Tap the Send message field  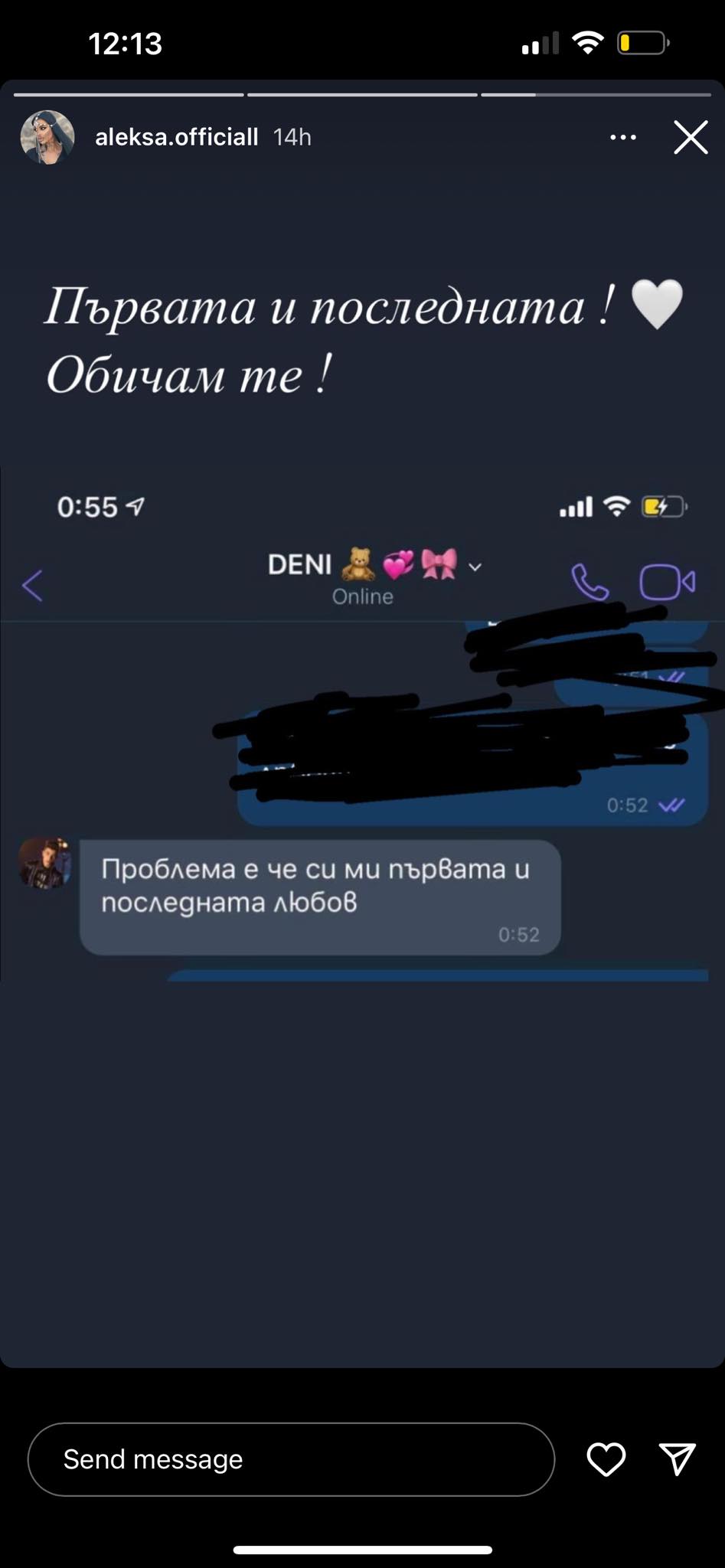click(291, 1459)
